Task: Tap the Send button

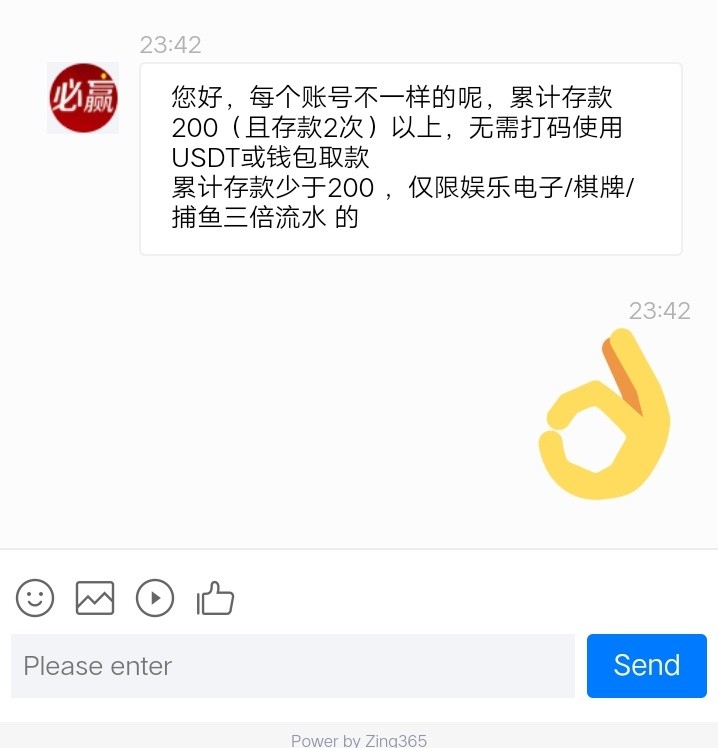Action: click(646, 666)
